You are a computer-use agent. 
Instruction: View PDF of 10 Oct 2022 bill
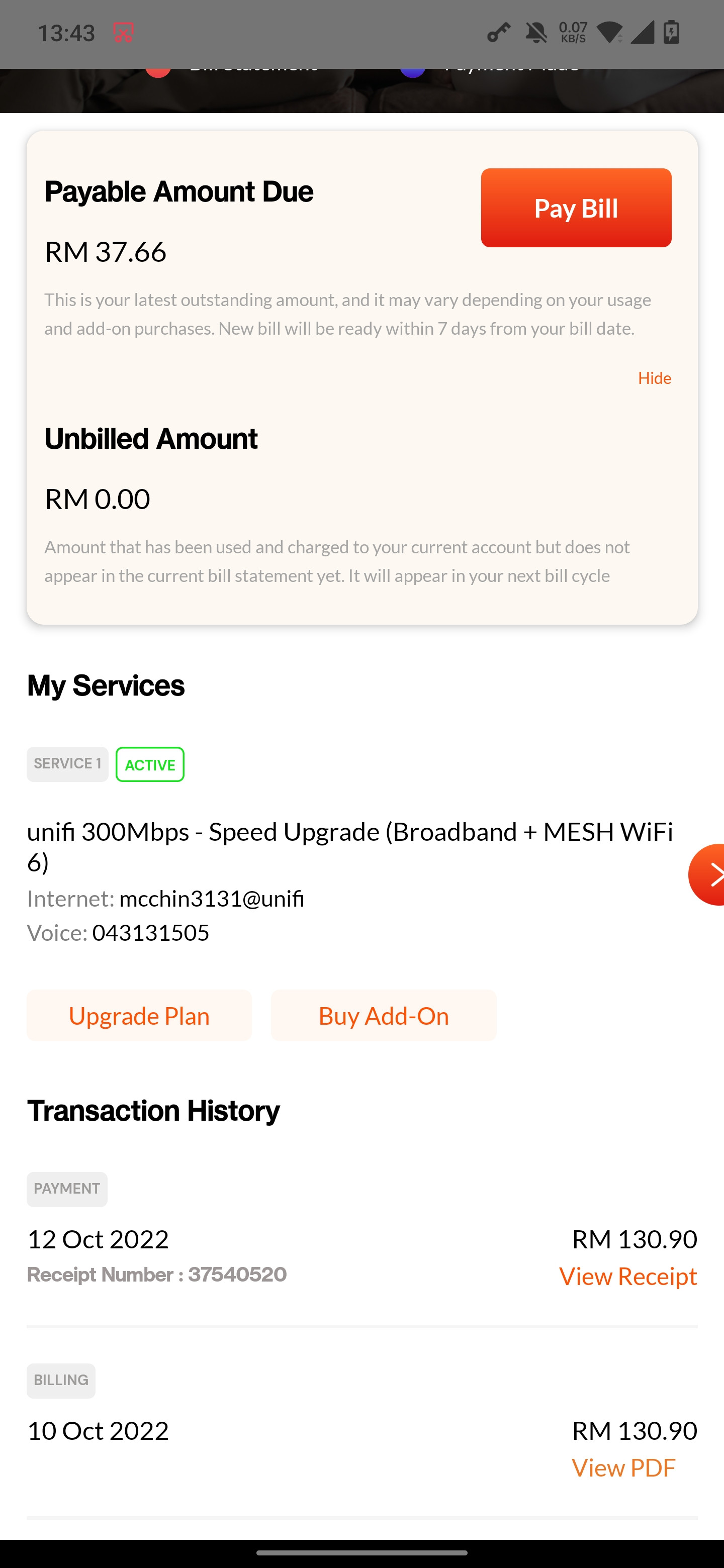[623, 1467]
